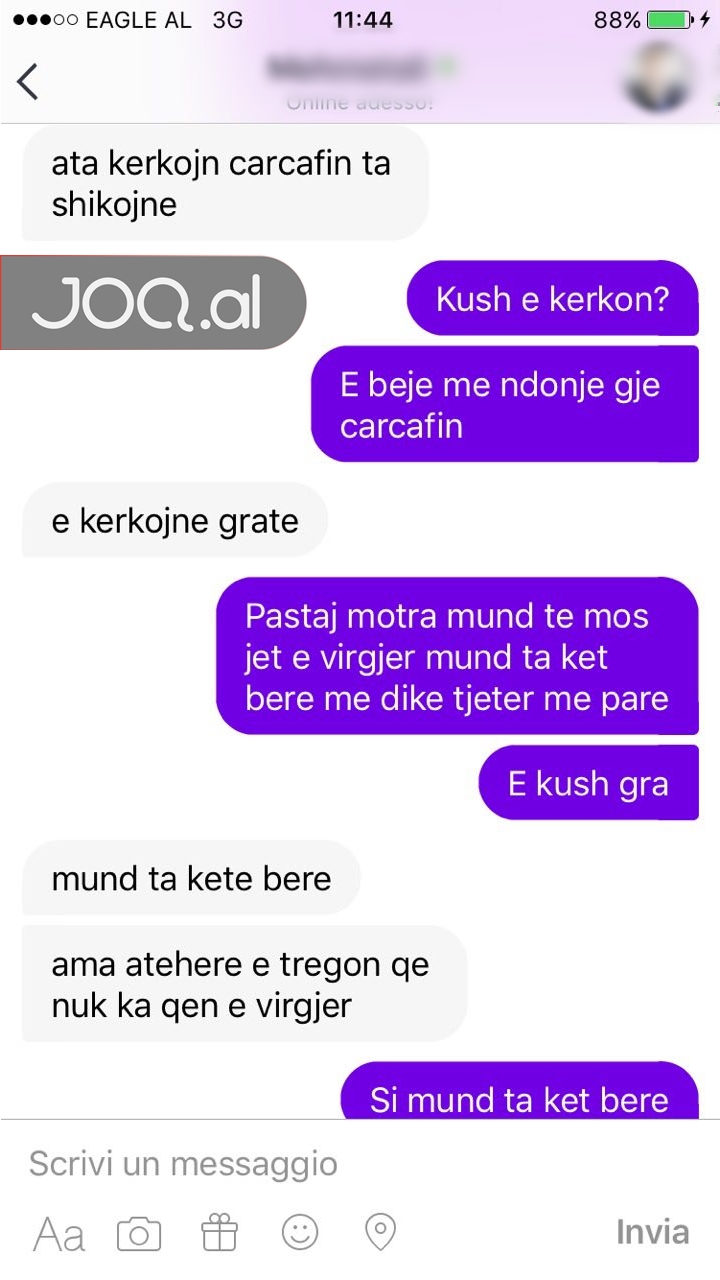Open the emoji picker

(x=300, y=1232)
